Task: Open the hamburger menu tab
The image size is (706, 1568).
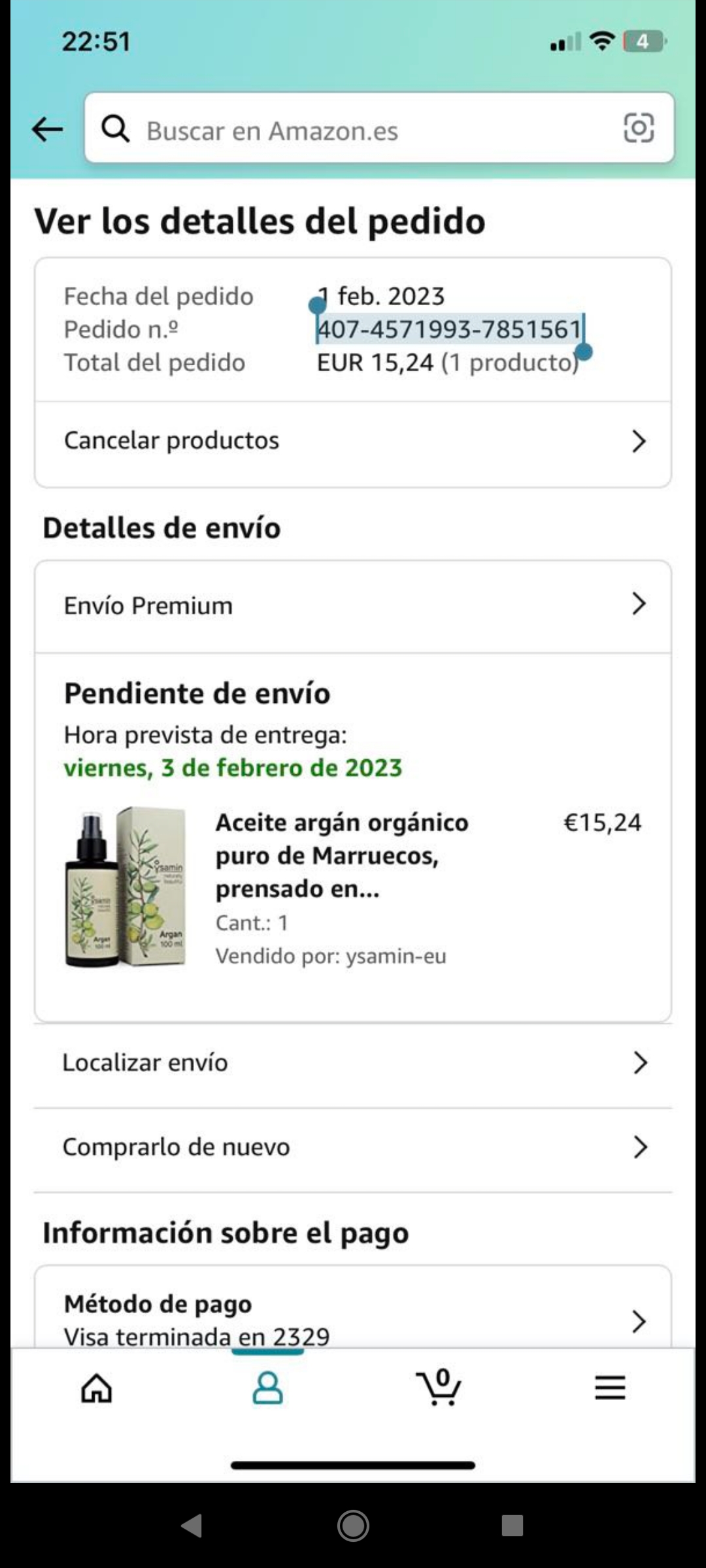Action: (610, 1388)
